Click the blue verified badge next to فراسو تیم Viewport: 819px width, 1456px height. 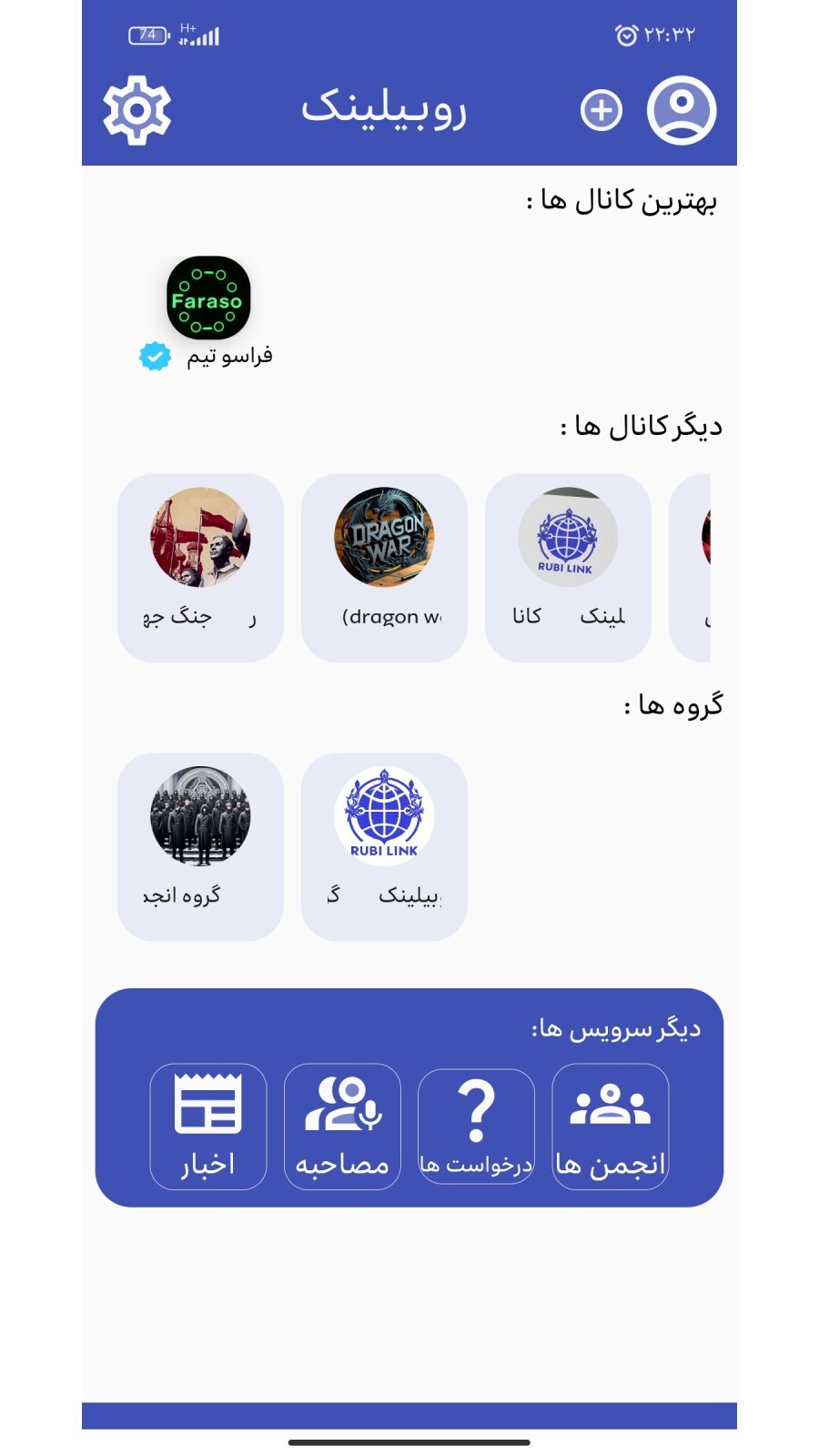click(x=155, y=356)
